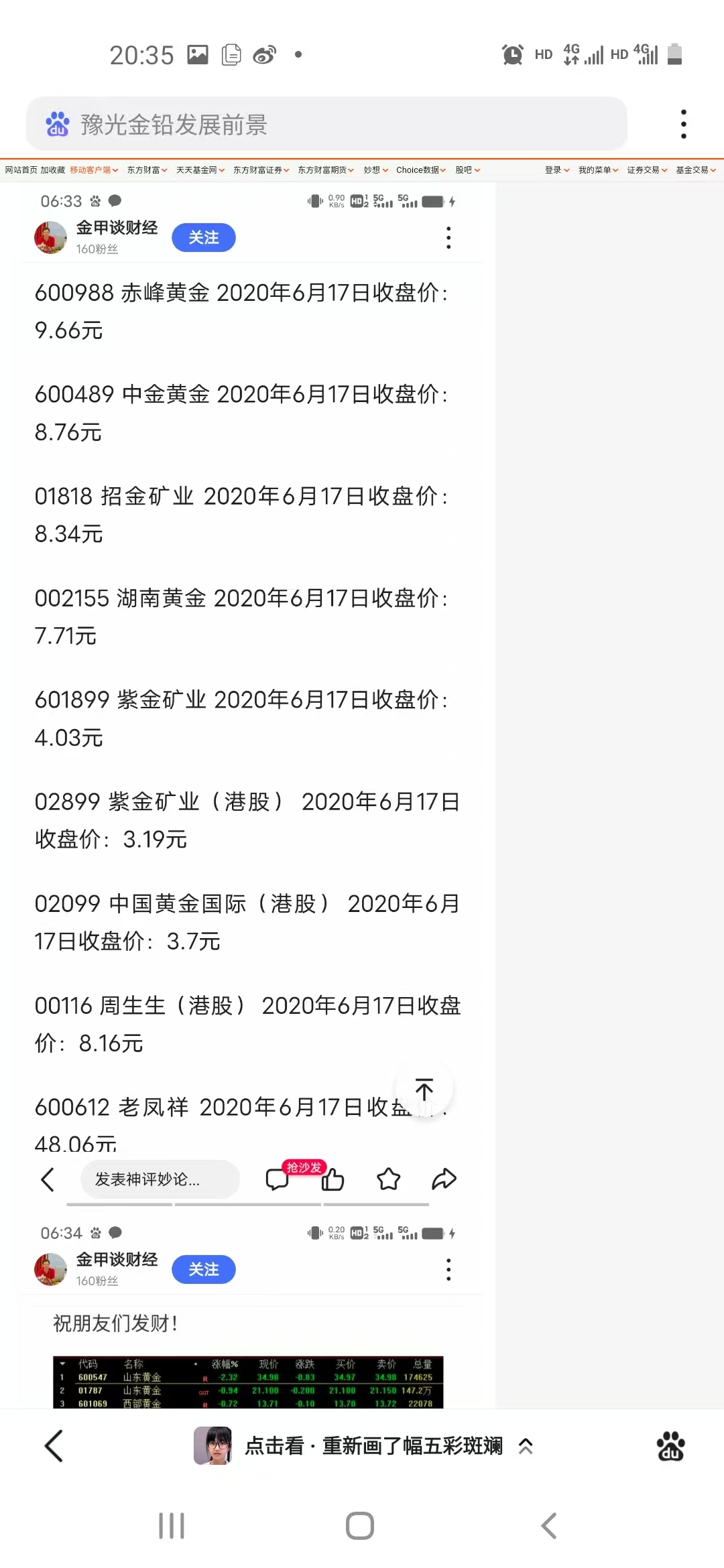Open the 股吧 dropdown
Screen dimensions: 724x1568
(x=467, y=170)
